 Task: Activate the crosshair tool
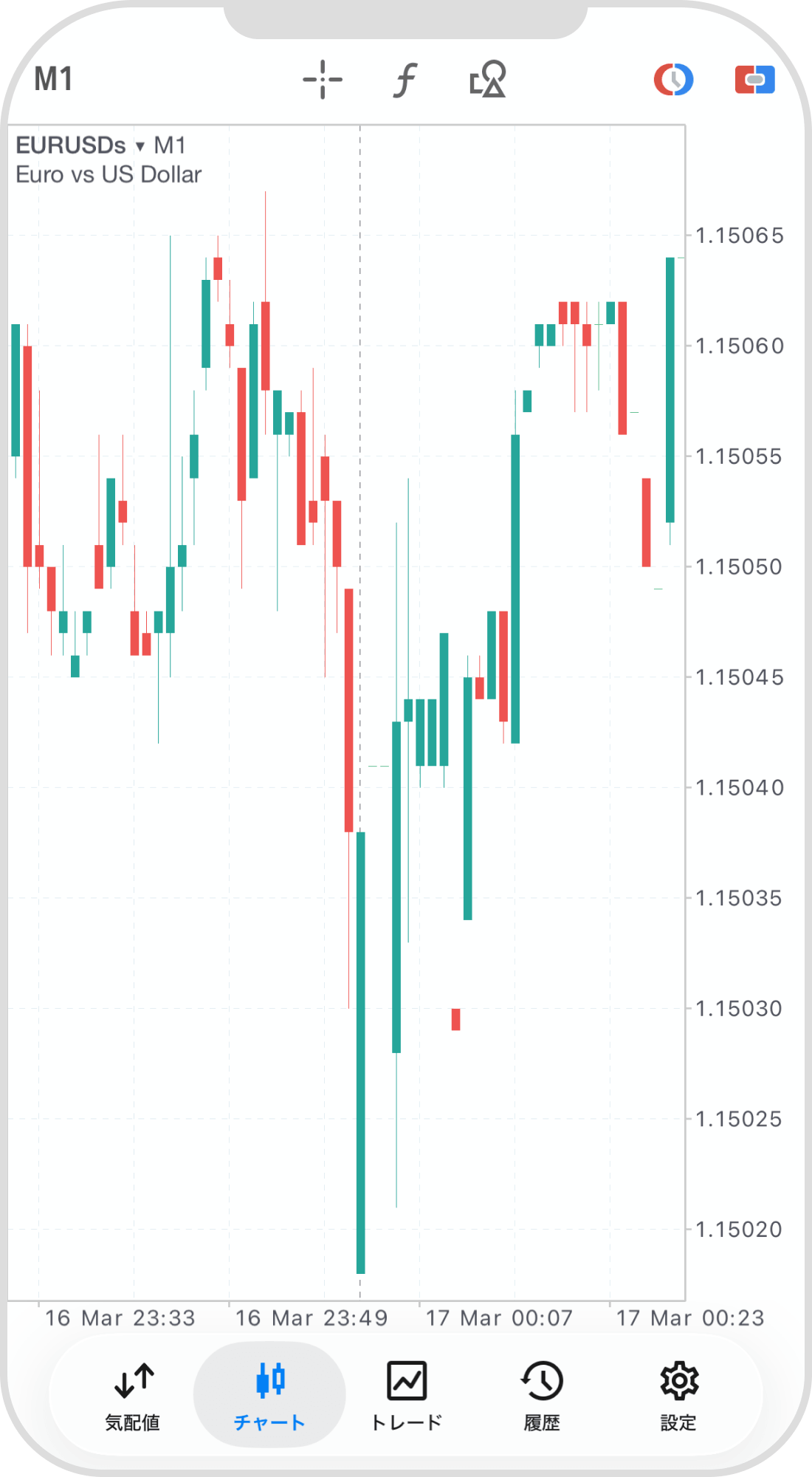323,80
